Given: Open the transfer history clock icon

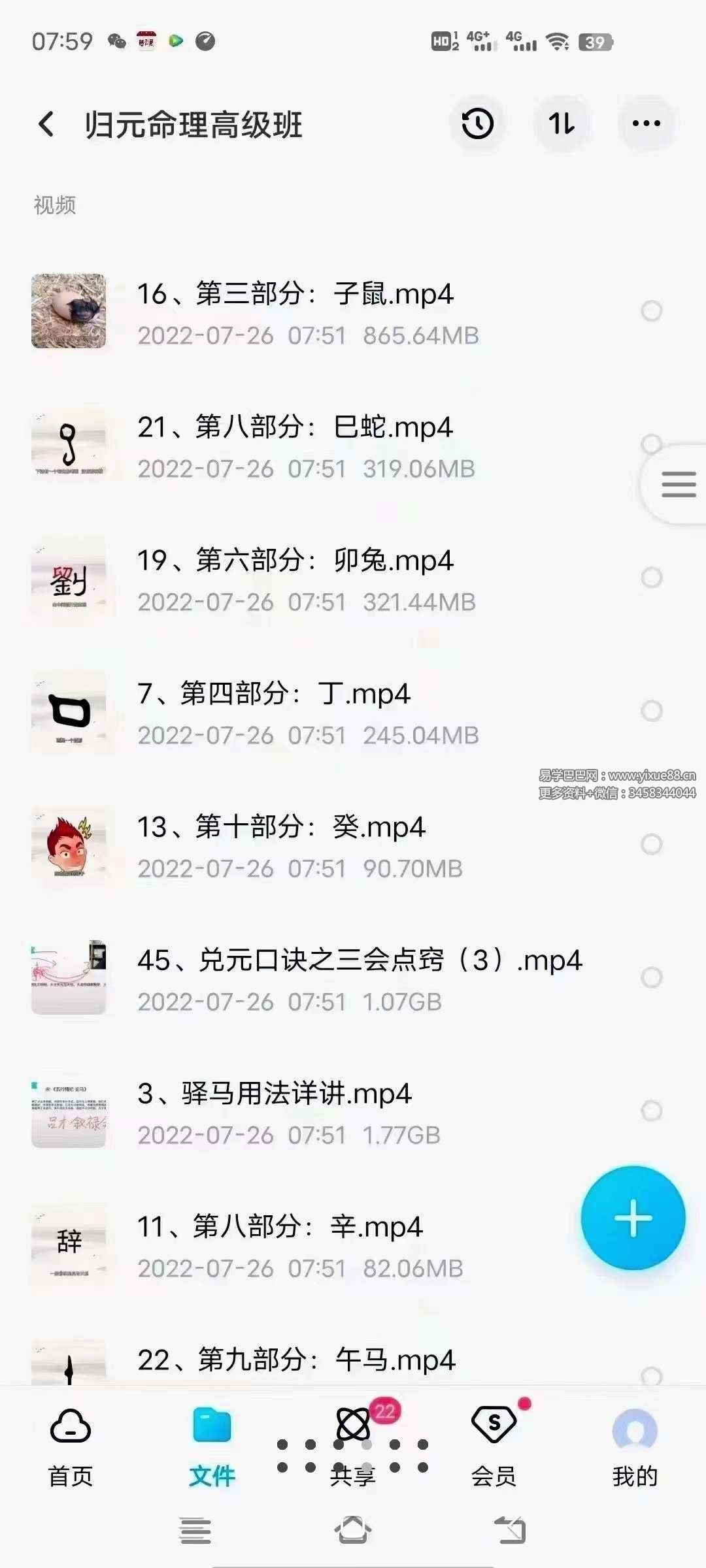Looking at the screenshot, I should point(476,123).
